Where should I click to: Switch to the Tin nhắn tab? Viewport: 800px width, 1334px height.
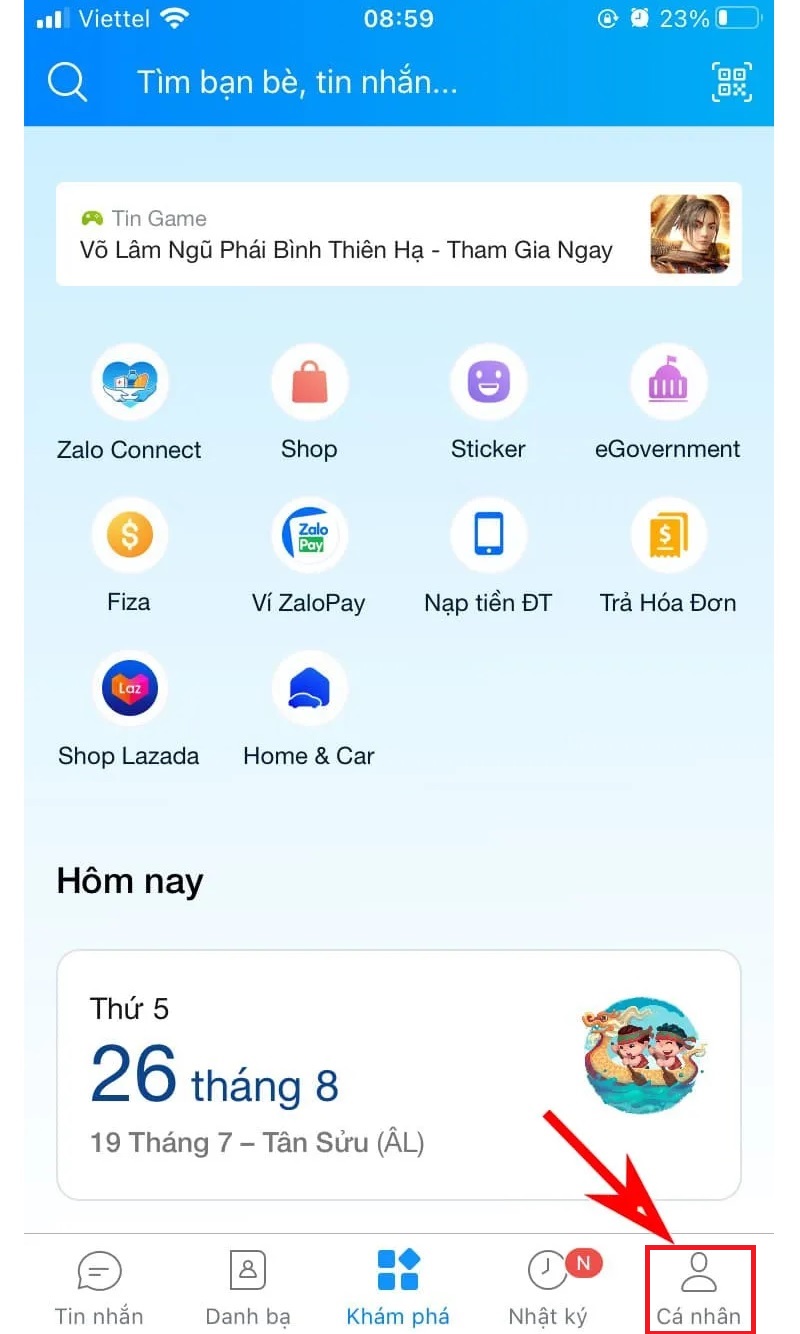point(99,1286)
